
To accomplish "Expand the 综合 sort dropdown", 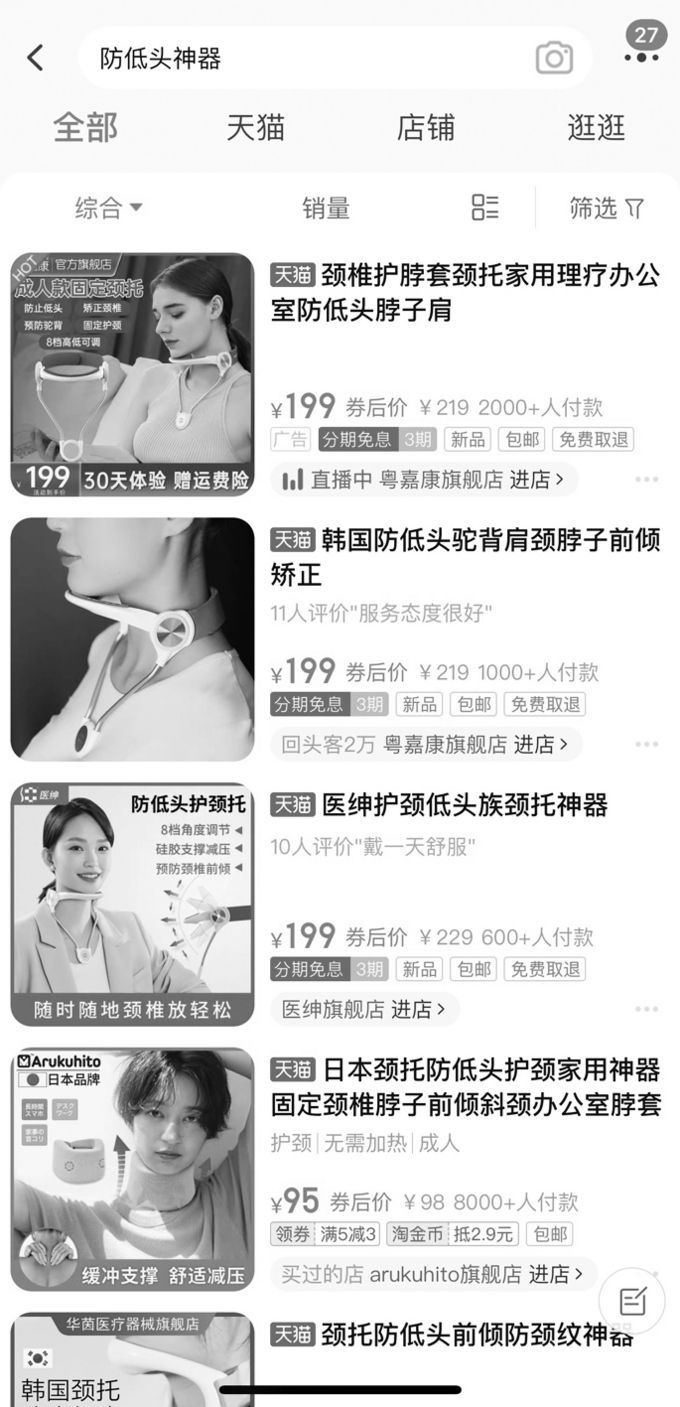I will coord(108,208).
